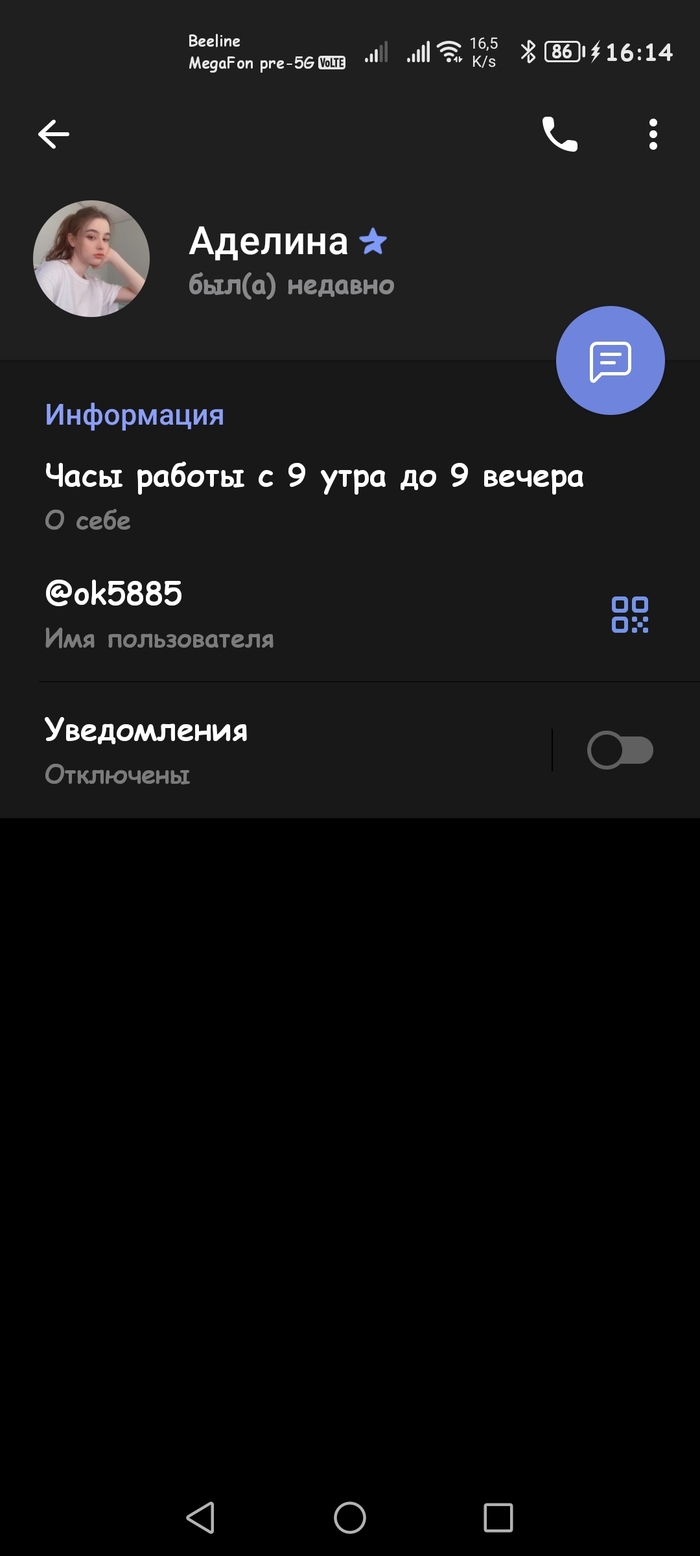Send a message via the floating button

click(x=610, y=360)
